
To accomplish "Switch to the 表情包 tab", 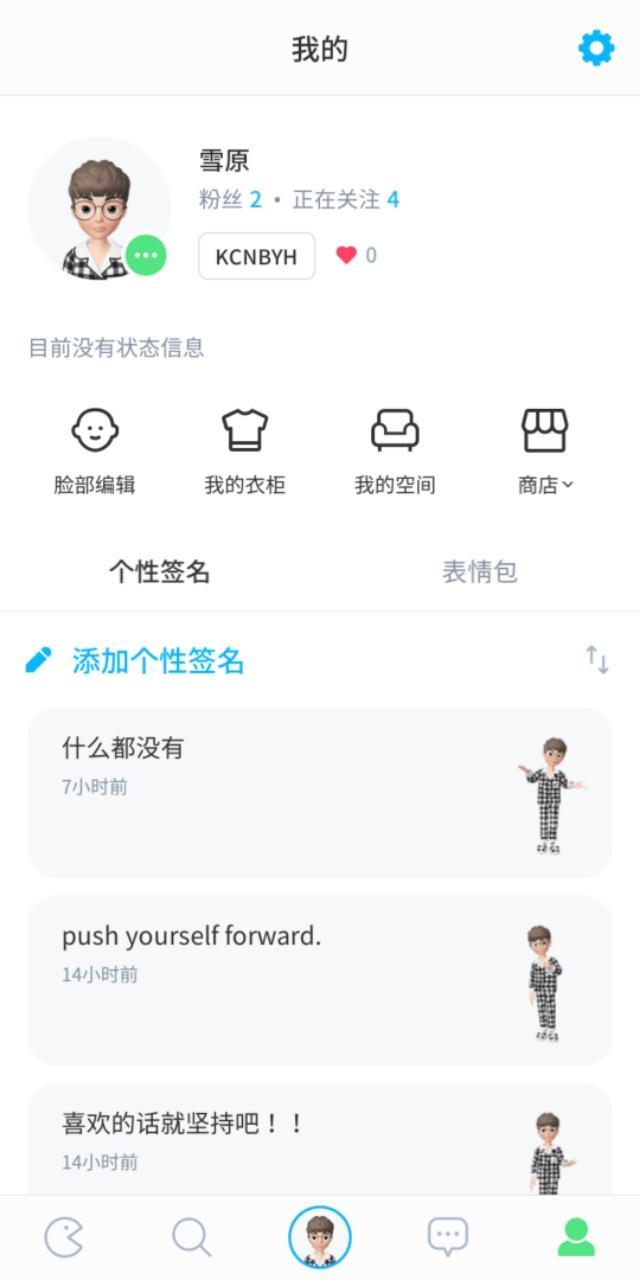I will coord(480,572).
